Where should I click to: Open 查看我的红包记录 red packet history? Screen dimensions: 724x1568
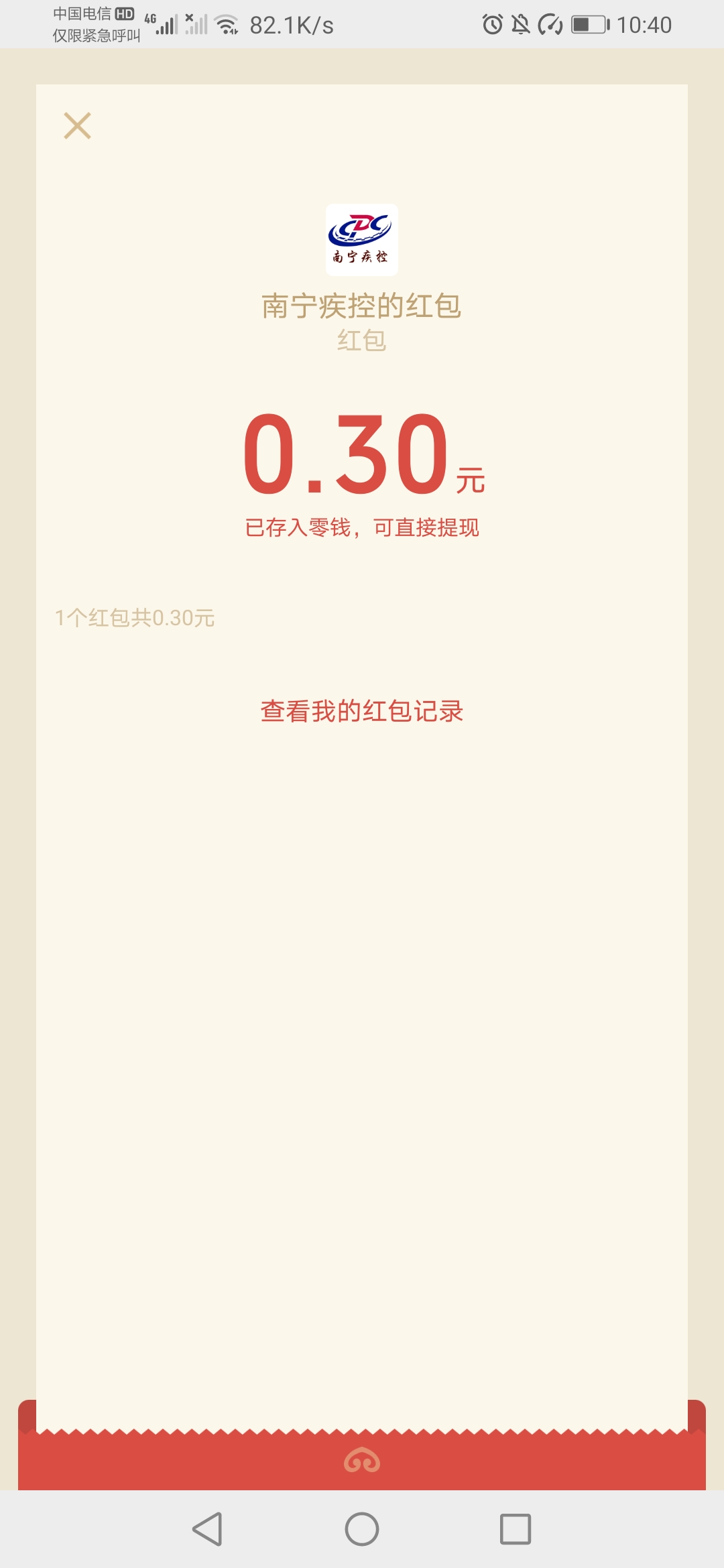click(361, 712)
